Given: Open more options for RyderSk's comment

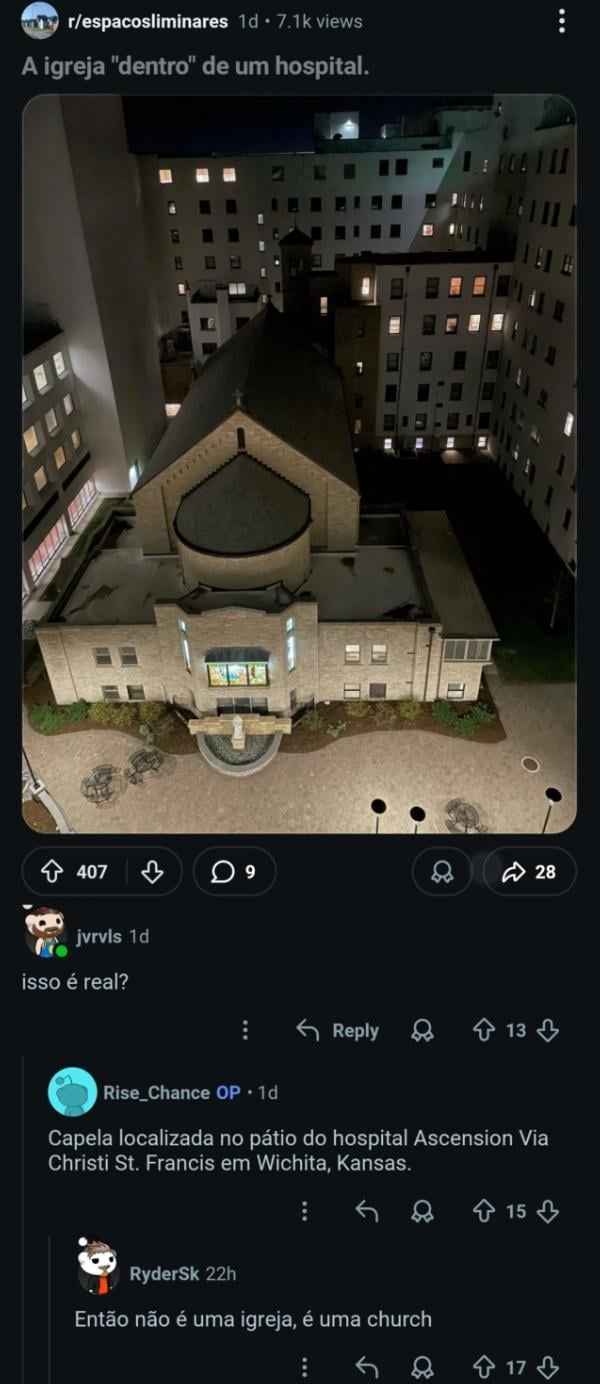Looking at the screenshot, I should 305,1367.
